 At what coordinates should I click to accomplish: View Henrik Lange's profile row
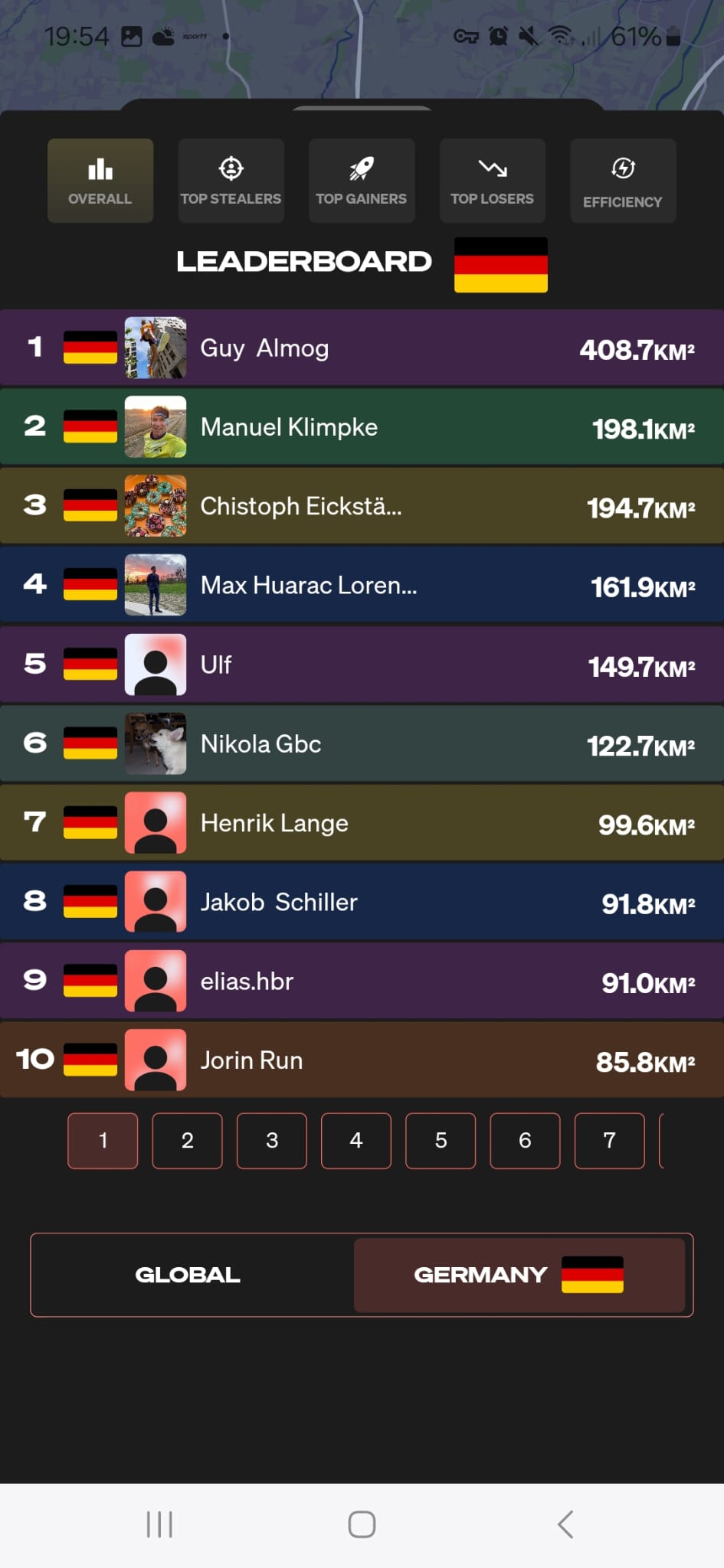point(362,823)
